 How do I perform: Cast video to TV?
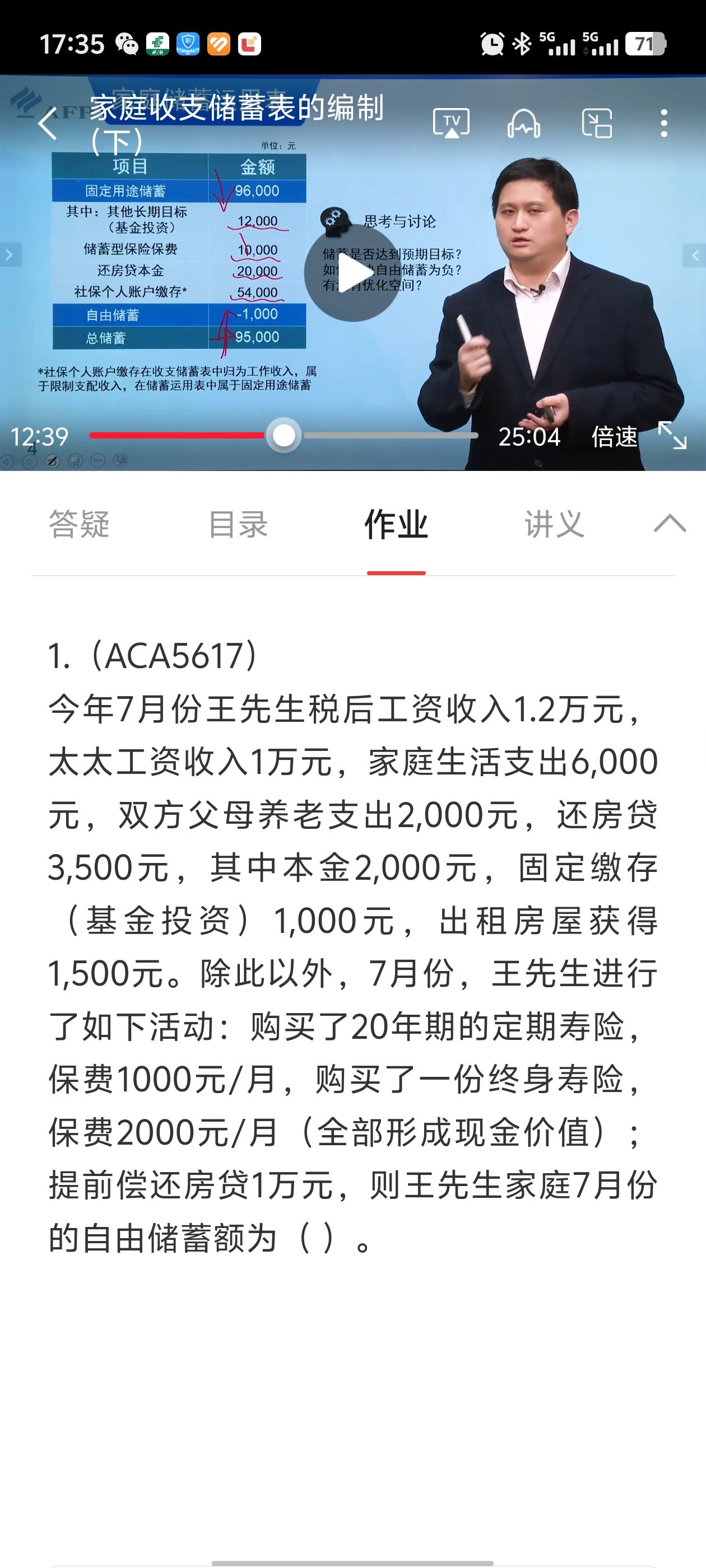450,124
